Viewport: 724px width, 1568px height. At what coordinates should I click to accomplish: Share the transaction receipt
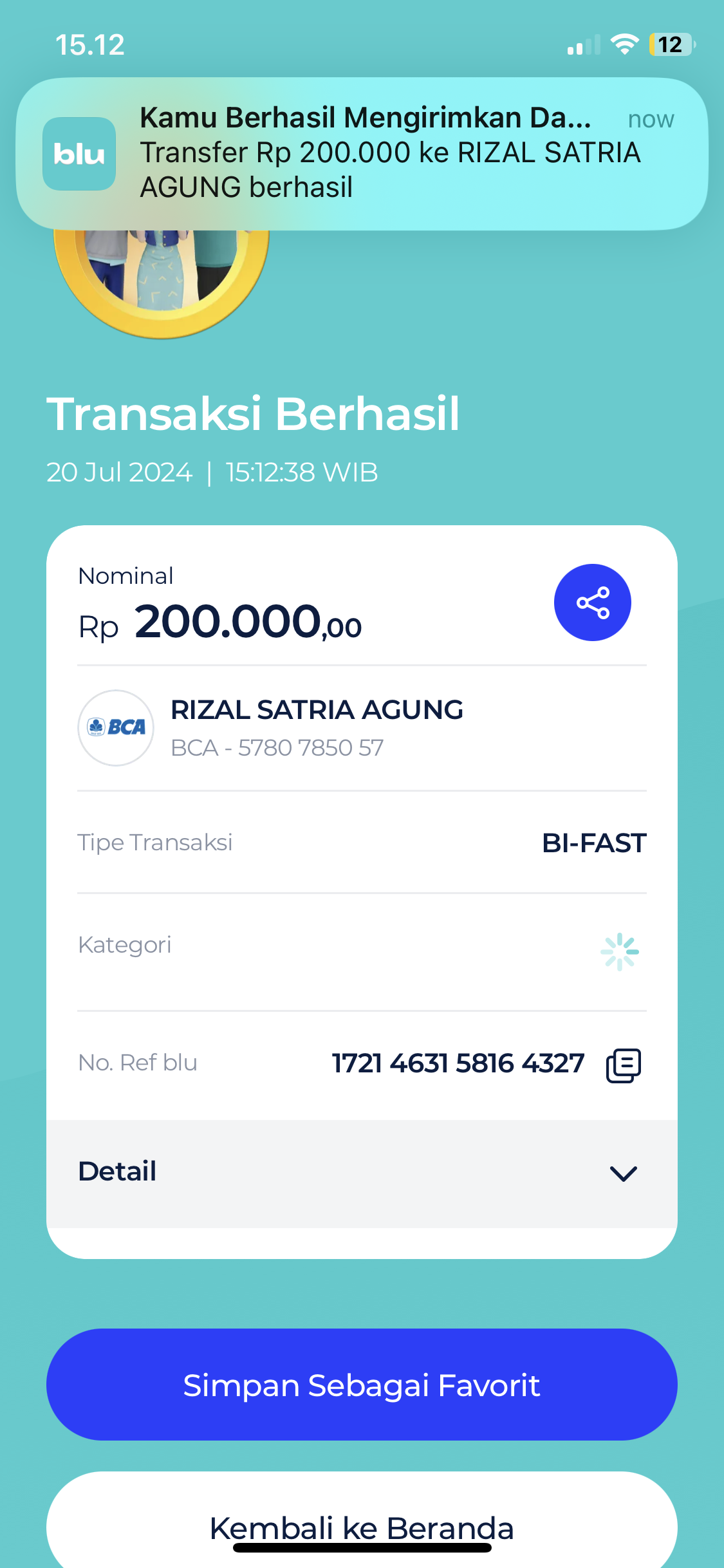(x=592, y=602)
